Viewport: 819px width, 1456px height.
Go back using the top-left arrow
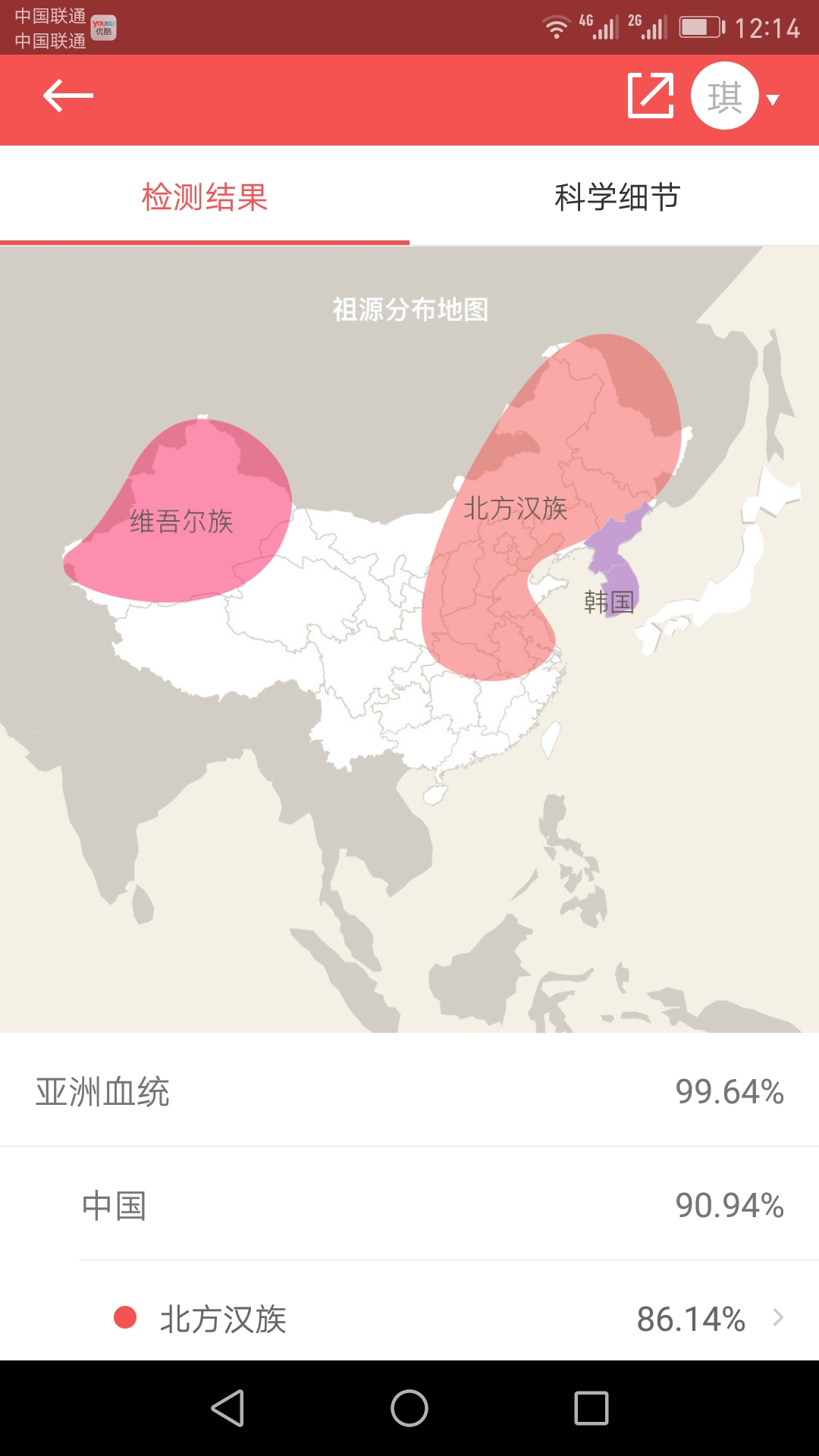point(68,96)
